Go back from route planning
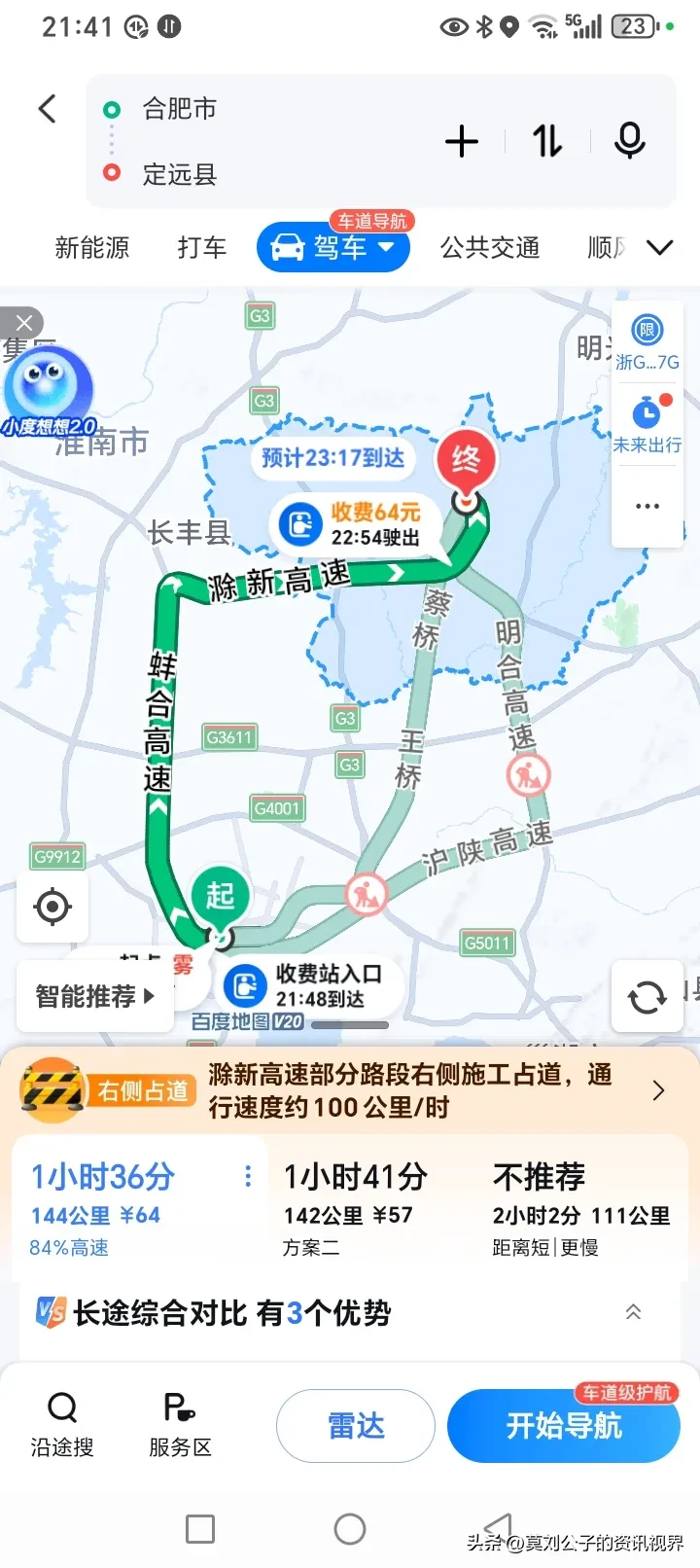The image size is (700, 1568). pyautogui.click(x=47, y=109)
